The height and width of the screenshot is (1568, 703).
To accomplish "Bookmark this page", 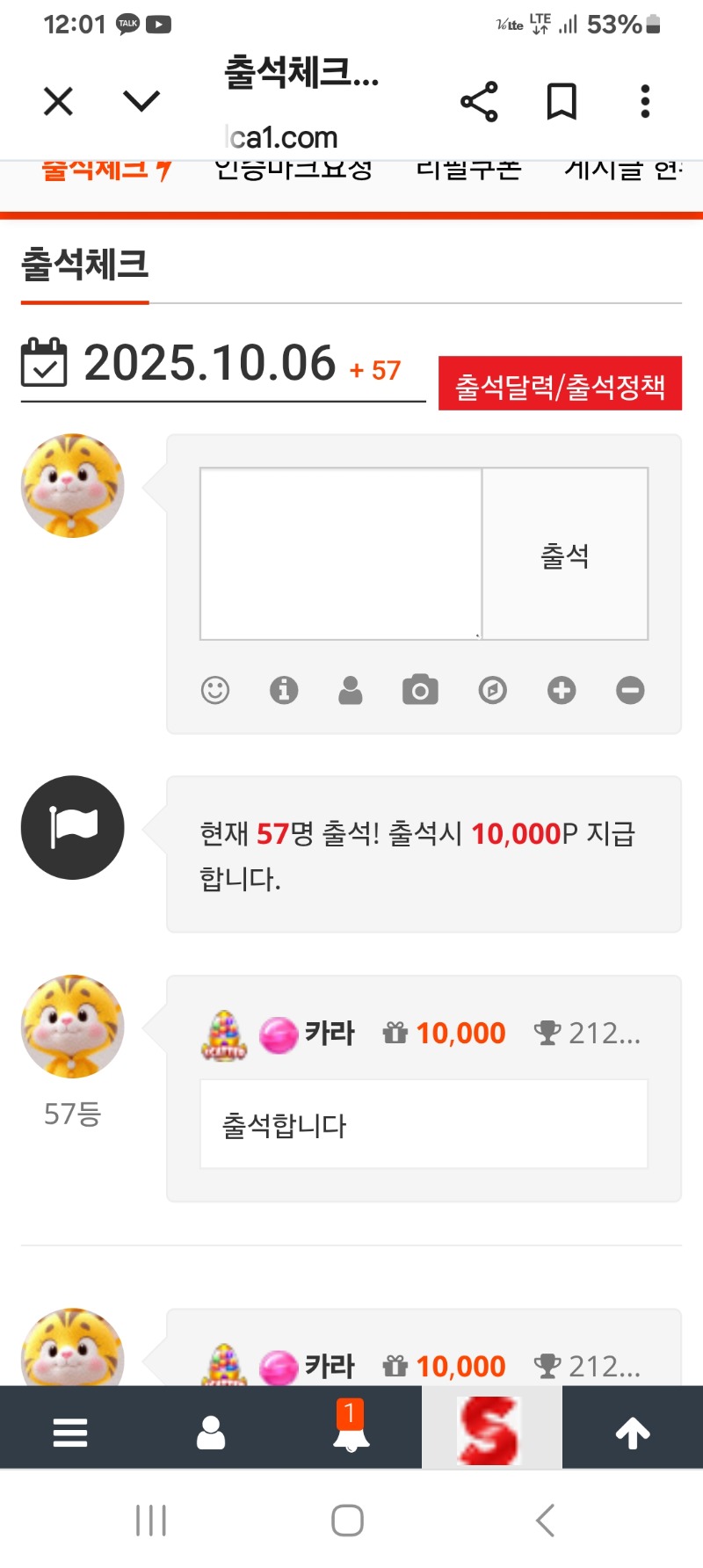I will [x=562, y=102].
